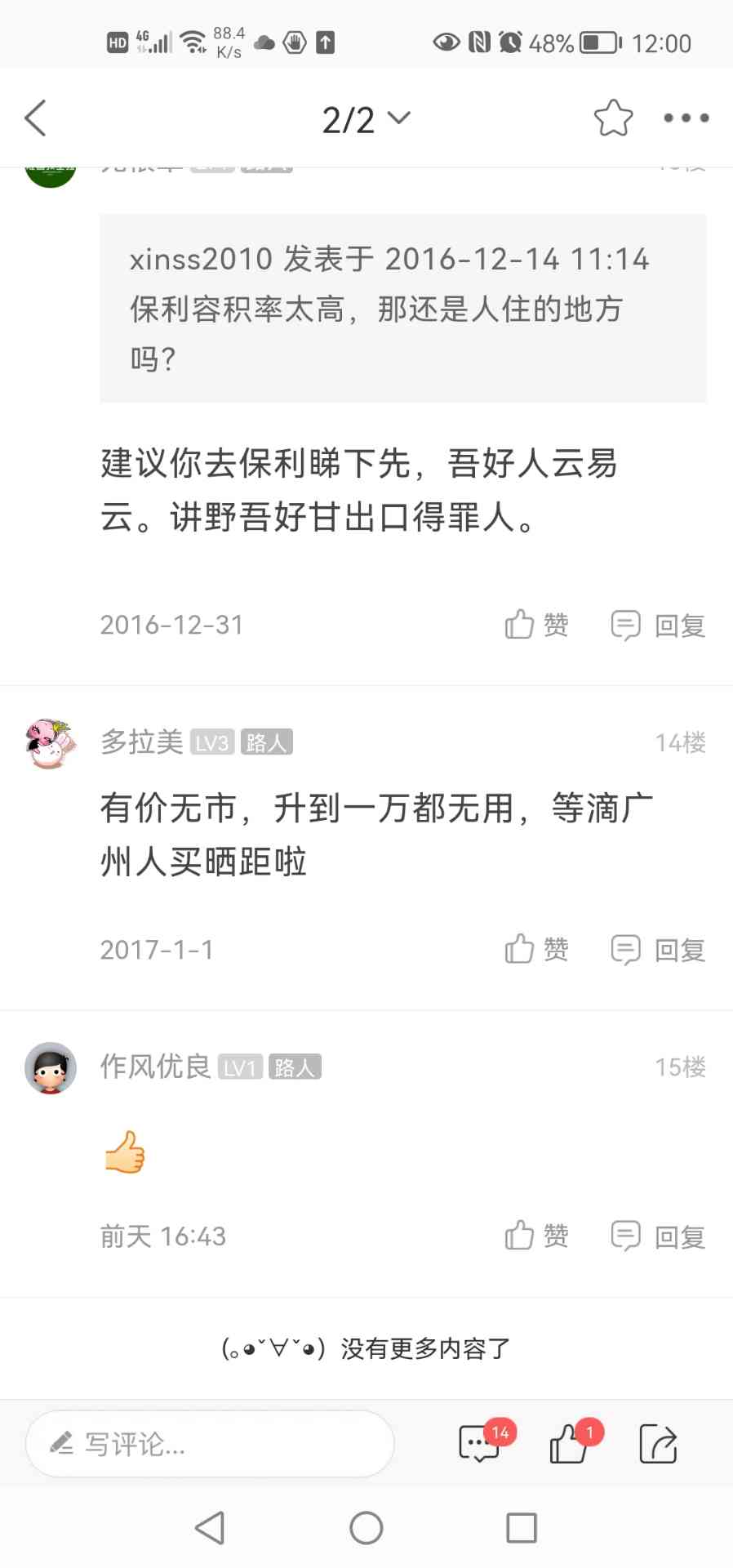Open the 2/2 page selector dropdown
The height and width of the screenshot is (1568, 733).
pyautogui.click(x=365, y=119)
